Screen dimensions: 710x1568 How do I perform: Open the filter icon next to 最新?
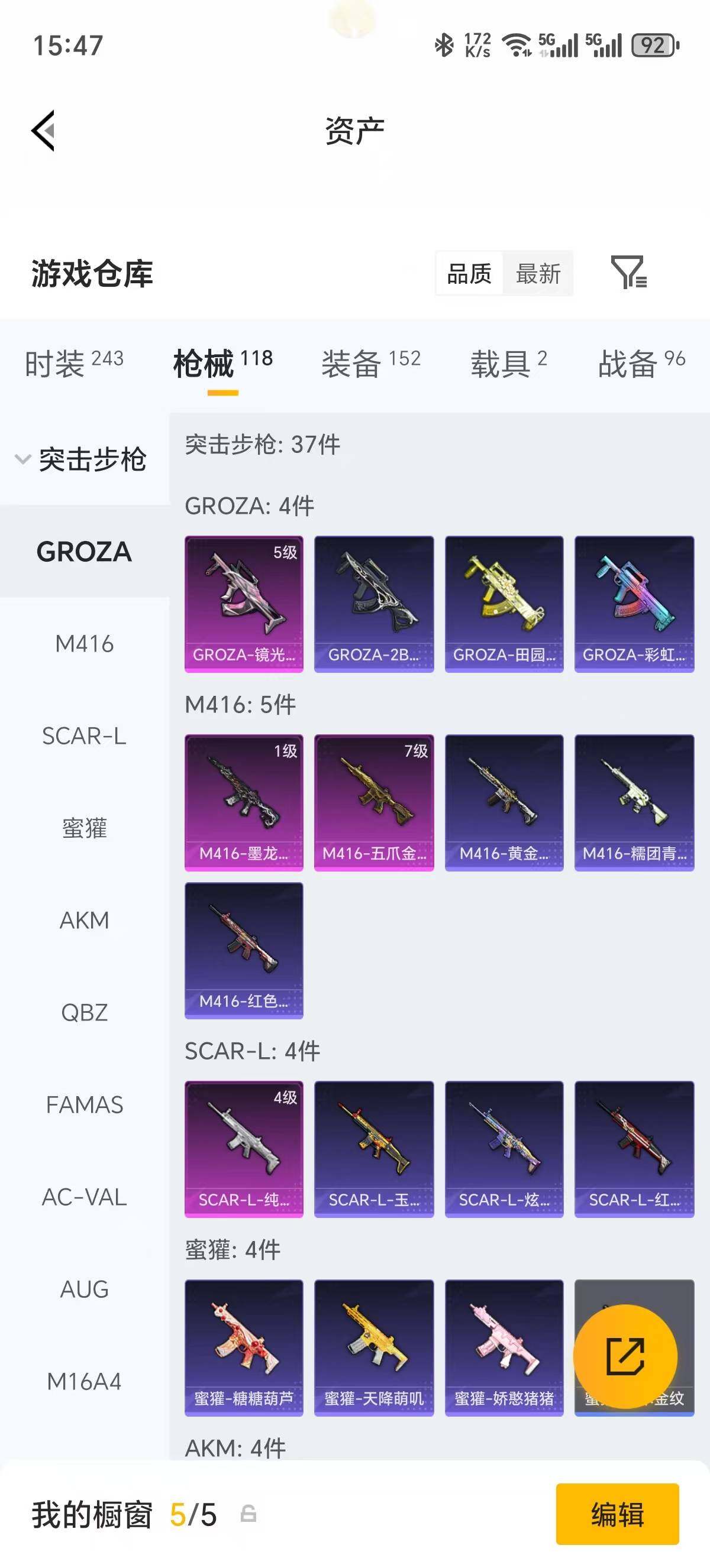pyautogui.click(x=628, y=272)
